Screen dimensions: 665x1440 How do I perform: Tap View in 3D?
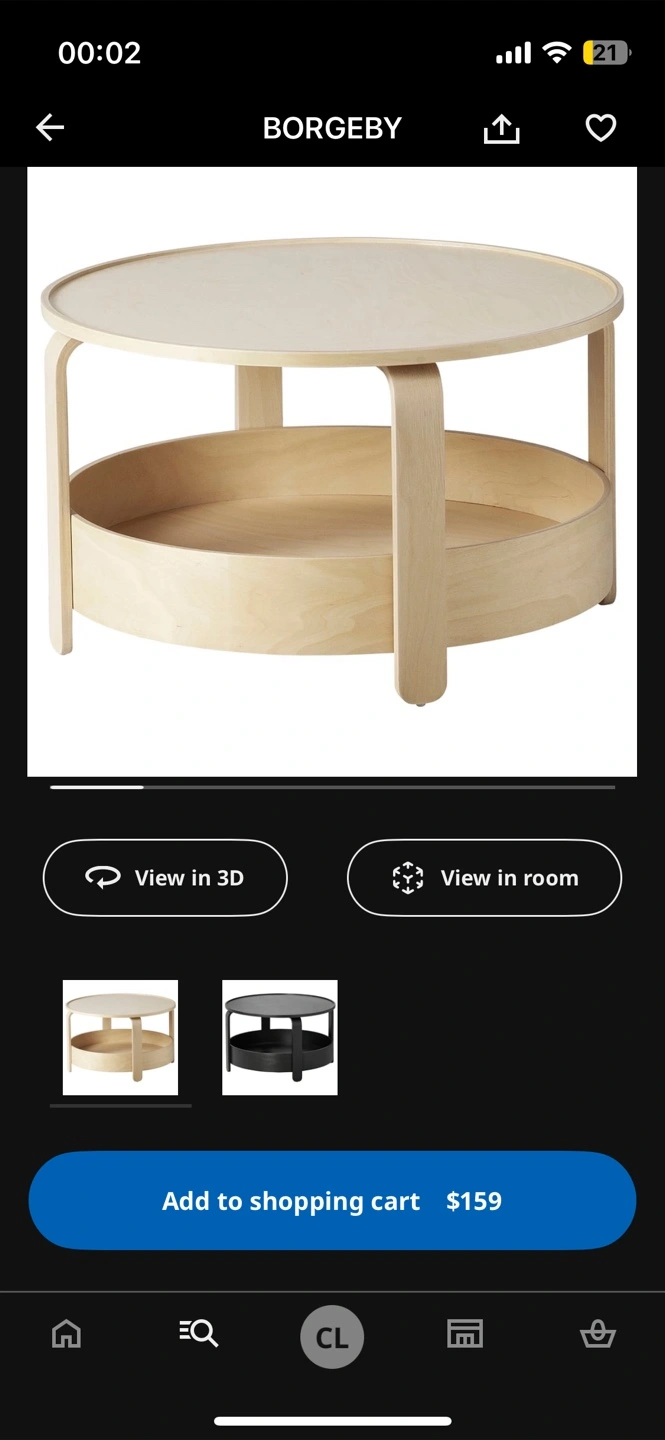click(x=165, y=878)
